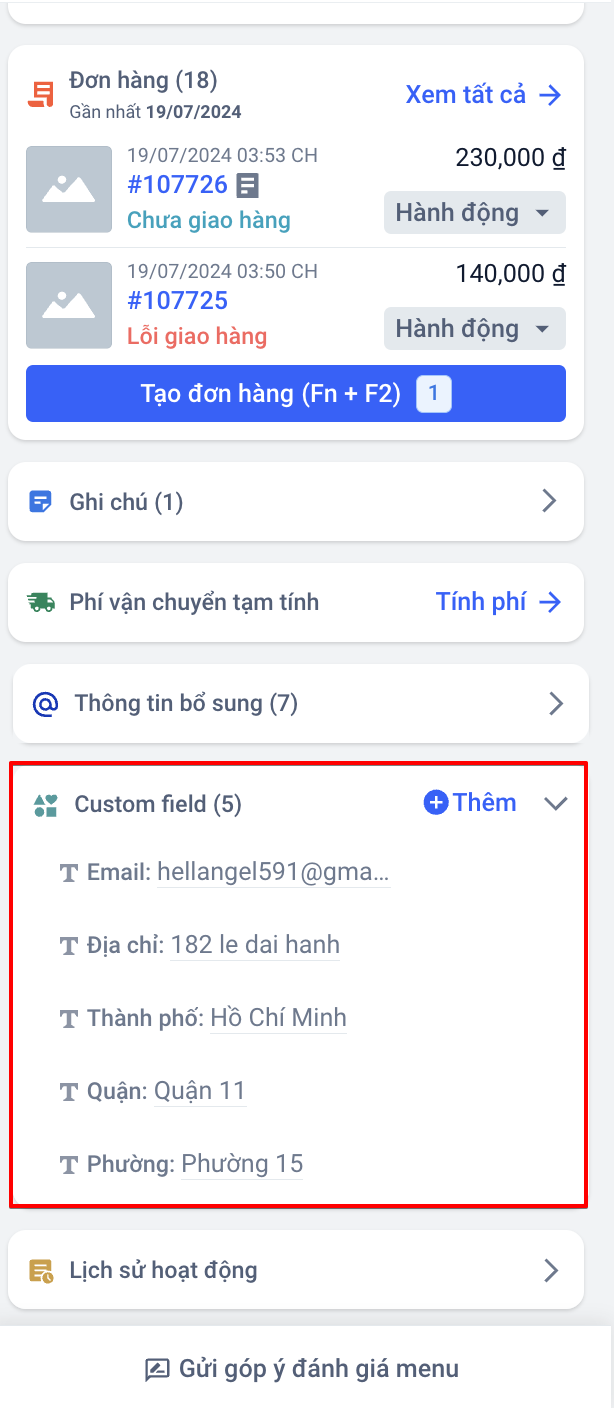This screenshot has height=1408, width=614.
Task: Expand the Ghi chú section
Action: 295,501
